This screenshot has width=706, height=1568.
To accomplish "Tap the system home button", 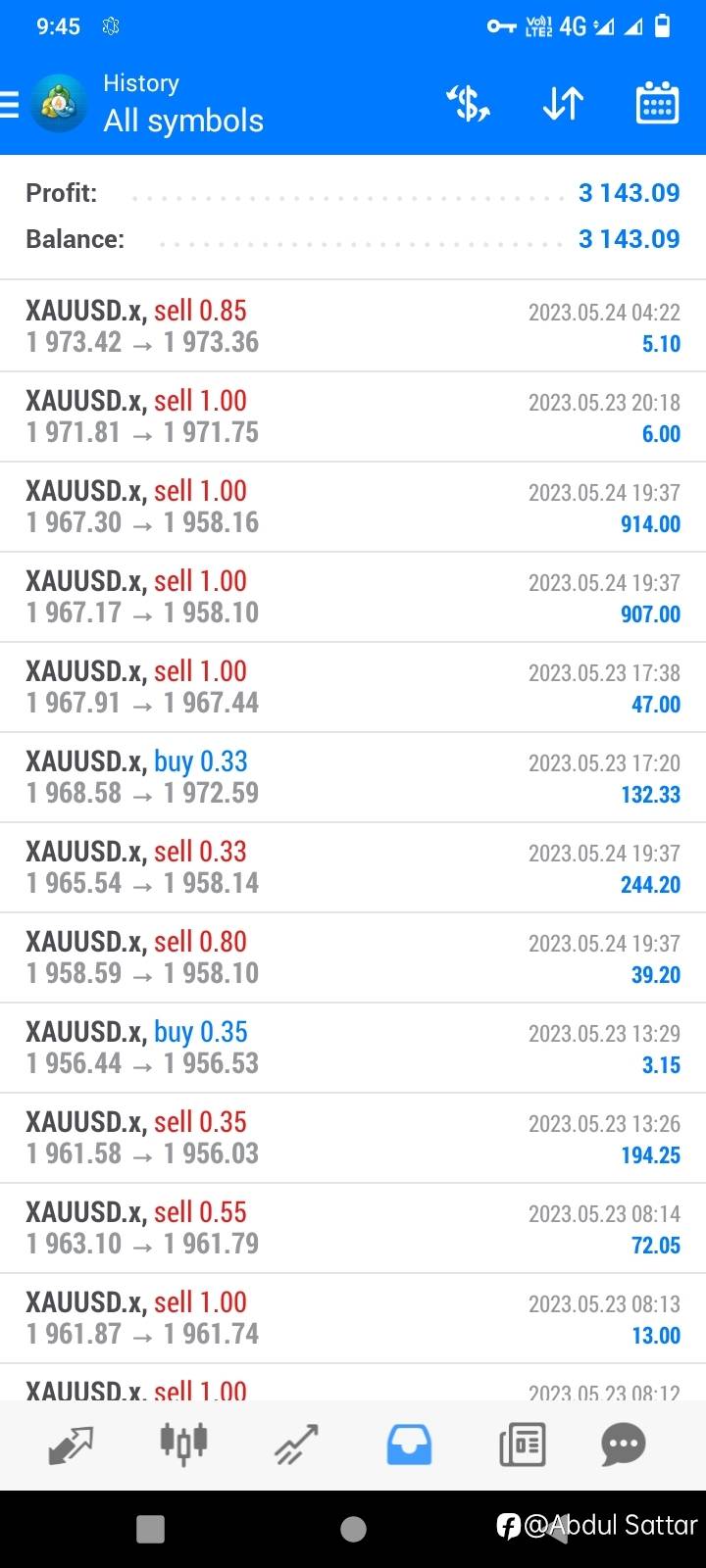I will 353,1529.
